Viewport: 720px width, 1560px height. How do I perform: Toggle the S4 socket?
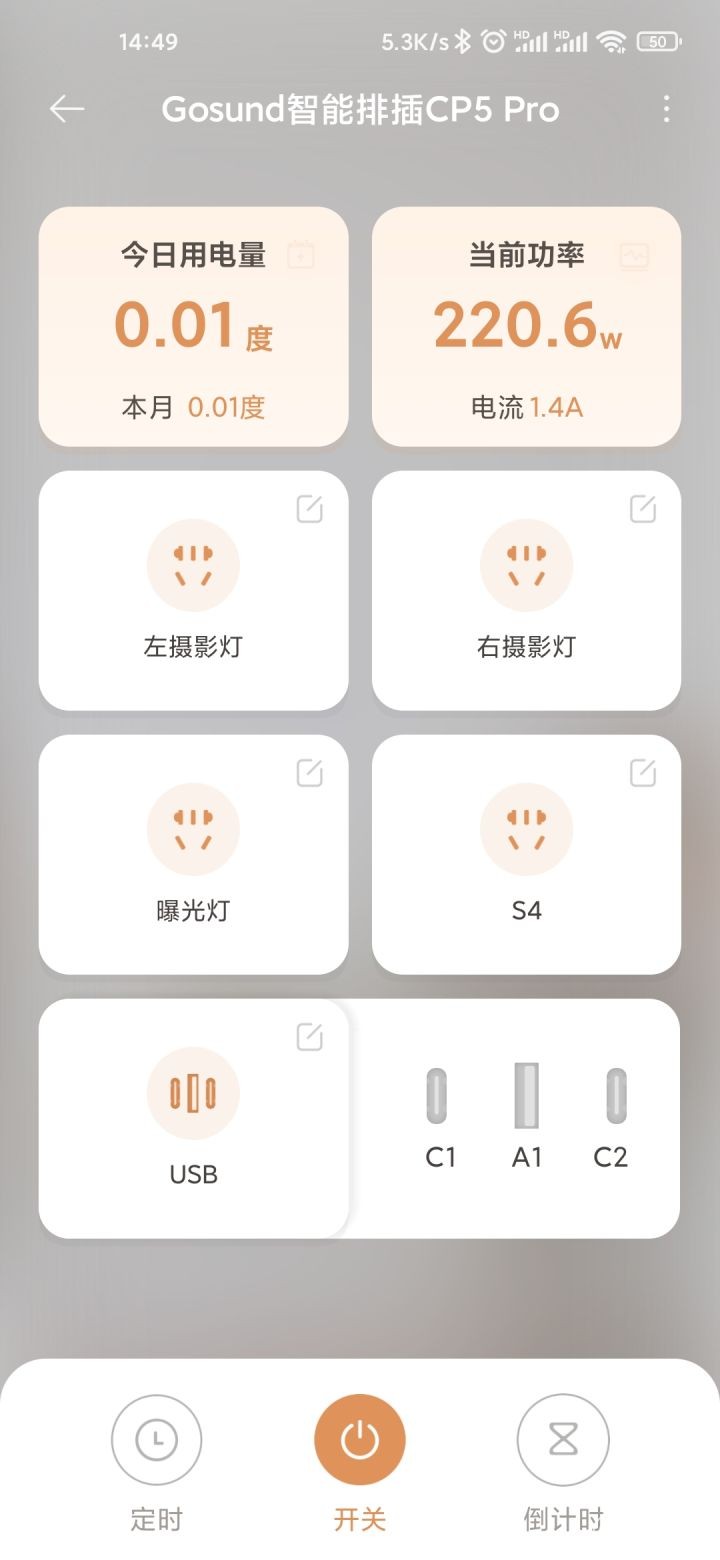[x=526, y=830]
